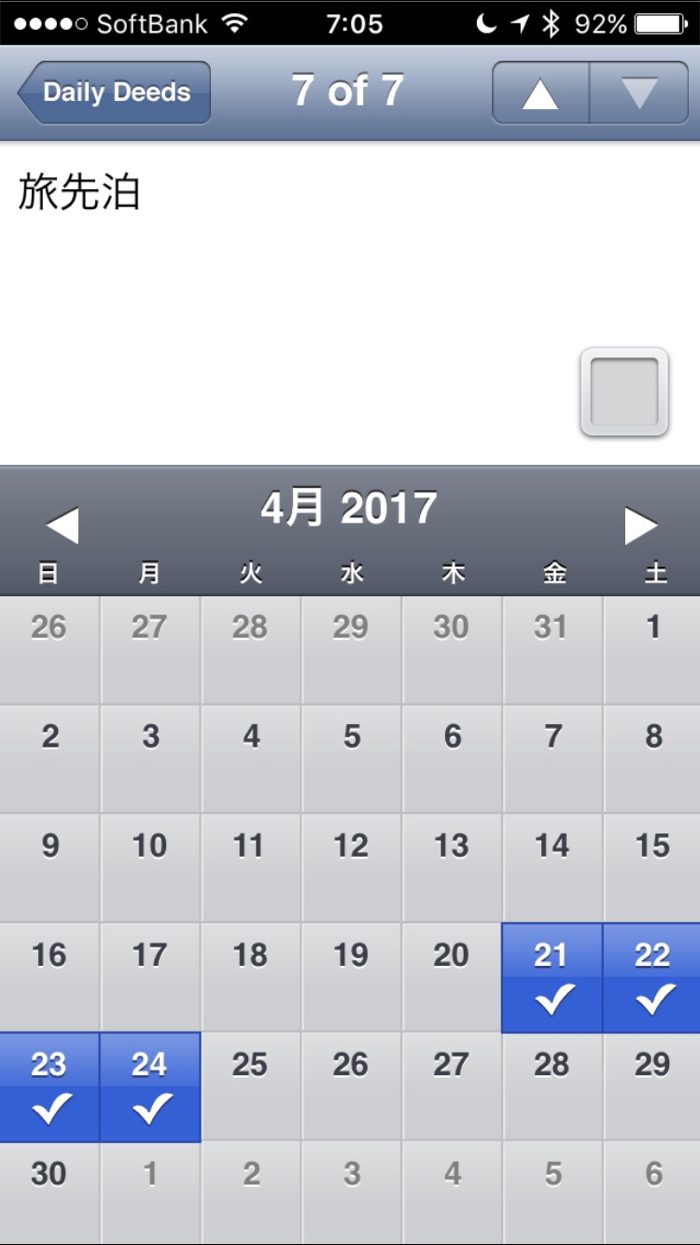Mark April 5 on the calendar

pyautogui.click(x=351, y=759)
